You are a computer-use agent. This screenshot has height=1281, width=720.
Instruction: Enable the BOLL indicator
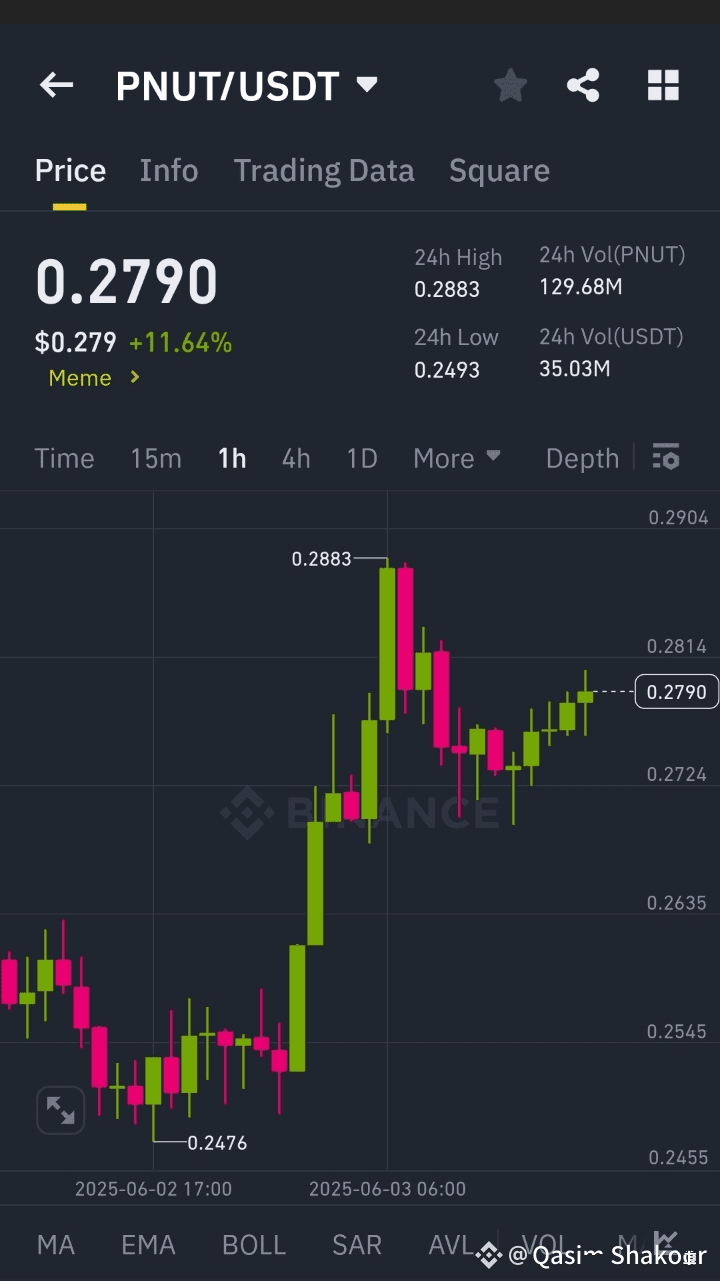[254, 1245]
